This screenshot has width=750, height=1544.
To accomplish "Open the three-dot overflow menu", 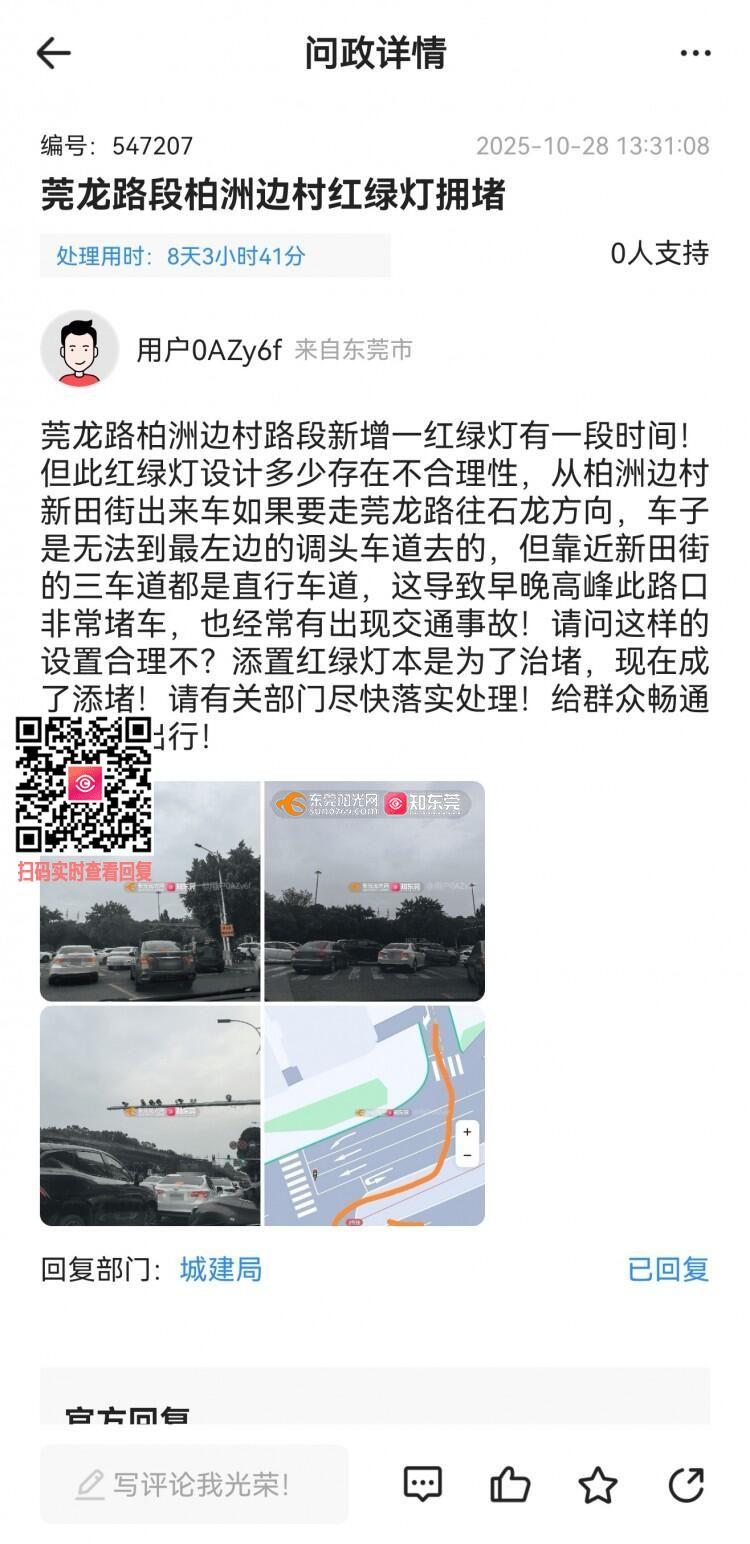I will 695,54.
